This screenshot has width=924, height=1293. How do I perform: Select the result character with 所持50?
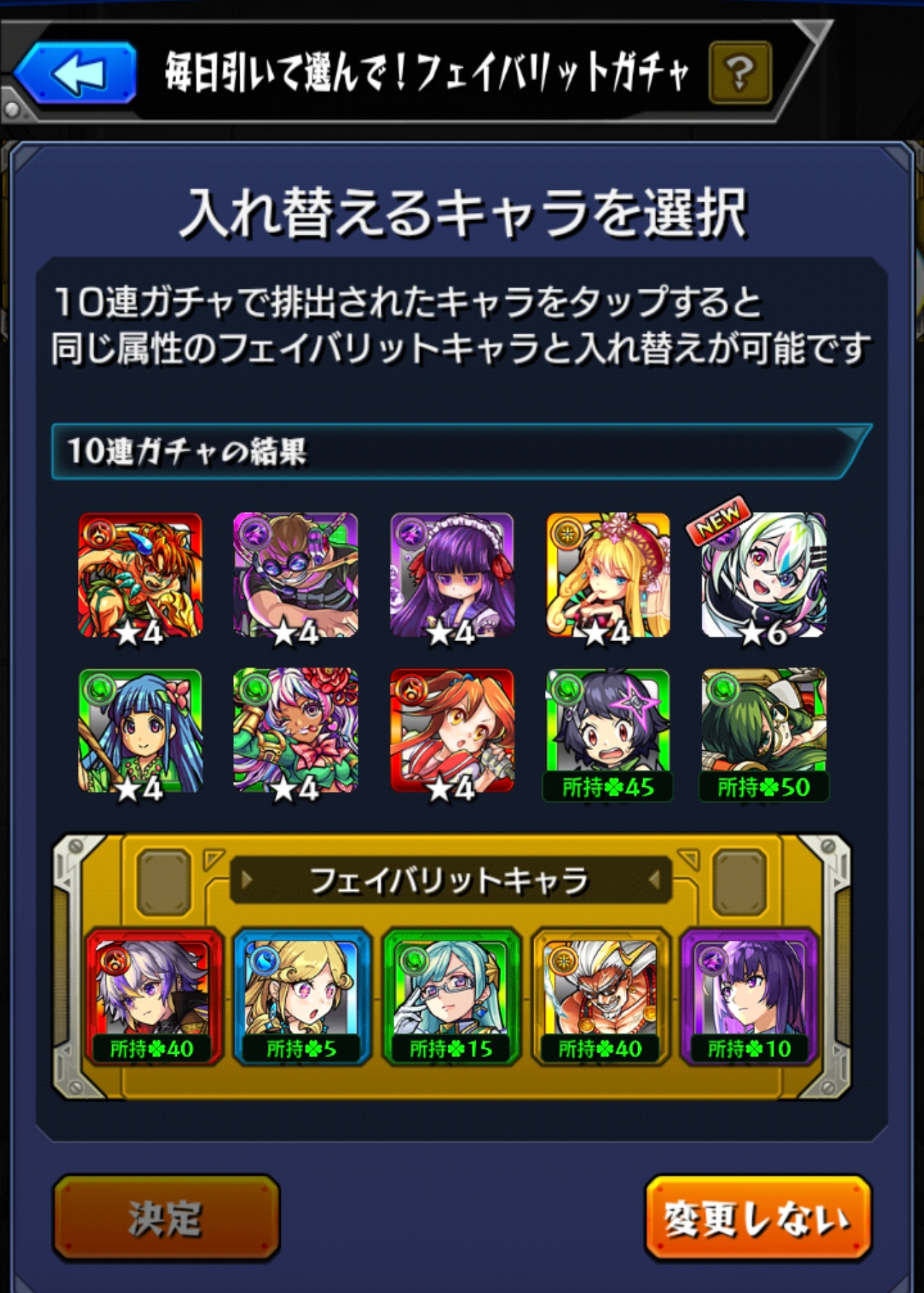(763, 731)
